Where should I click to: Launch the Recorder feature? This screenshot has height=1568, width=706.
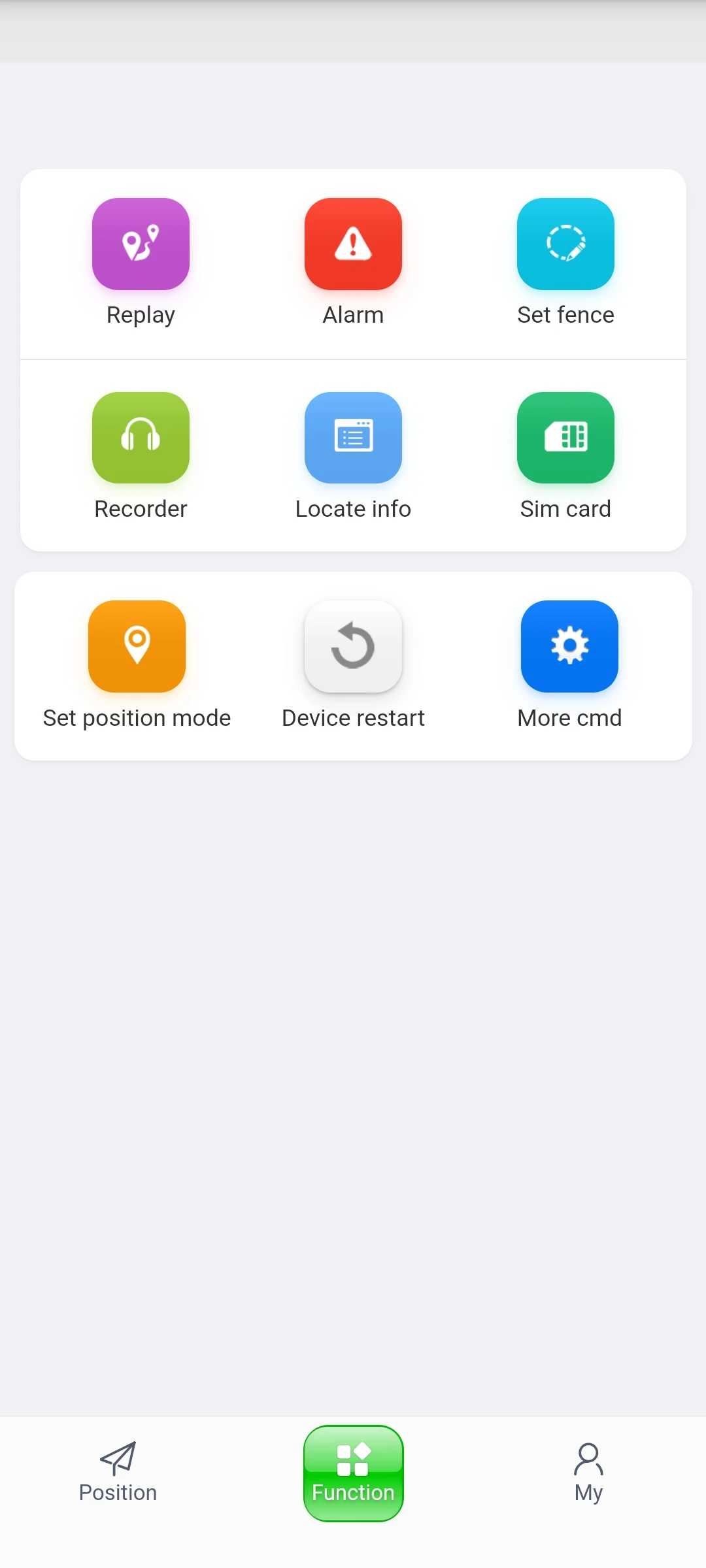point(141,438)
